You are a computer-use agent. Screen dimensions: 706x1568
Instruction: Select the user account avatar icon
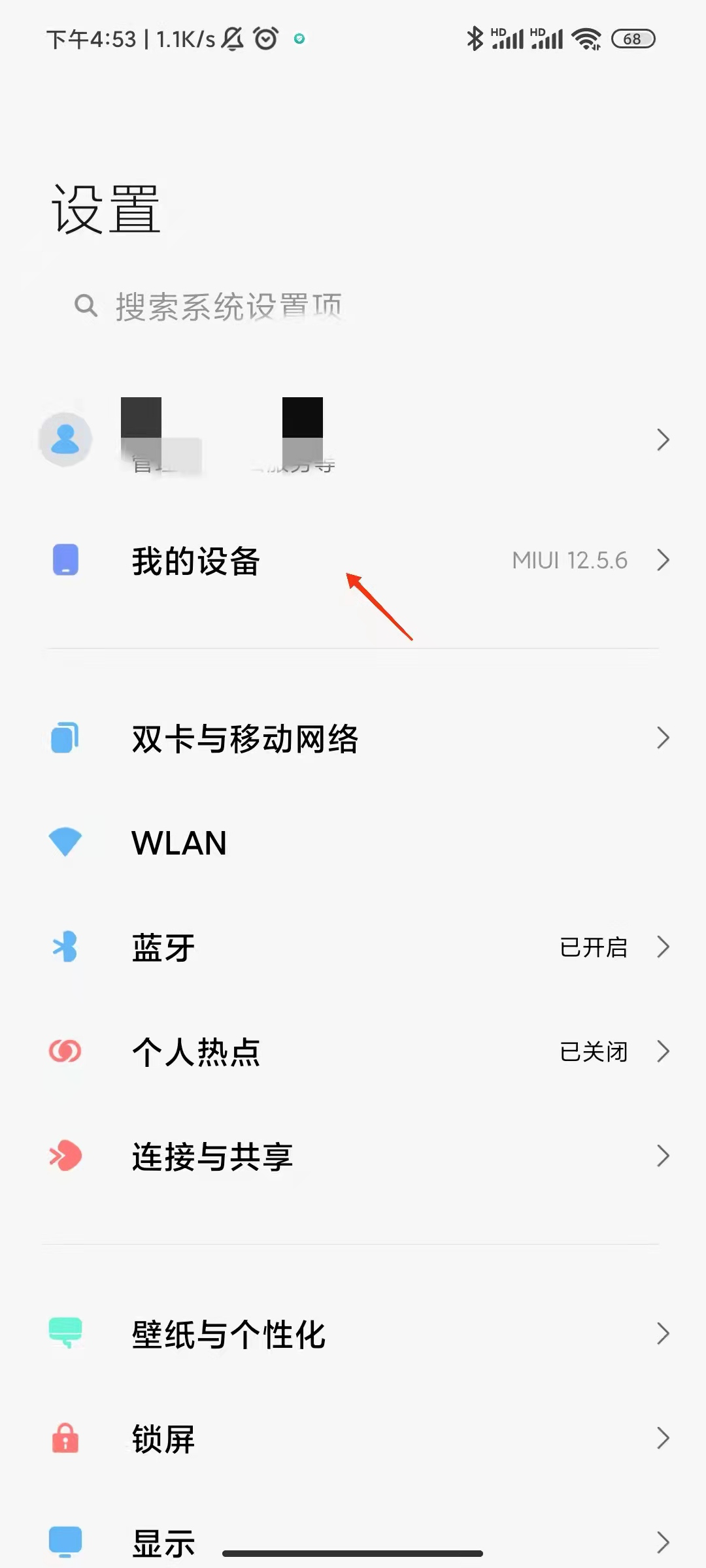[x=65, y=439]
